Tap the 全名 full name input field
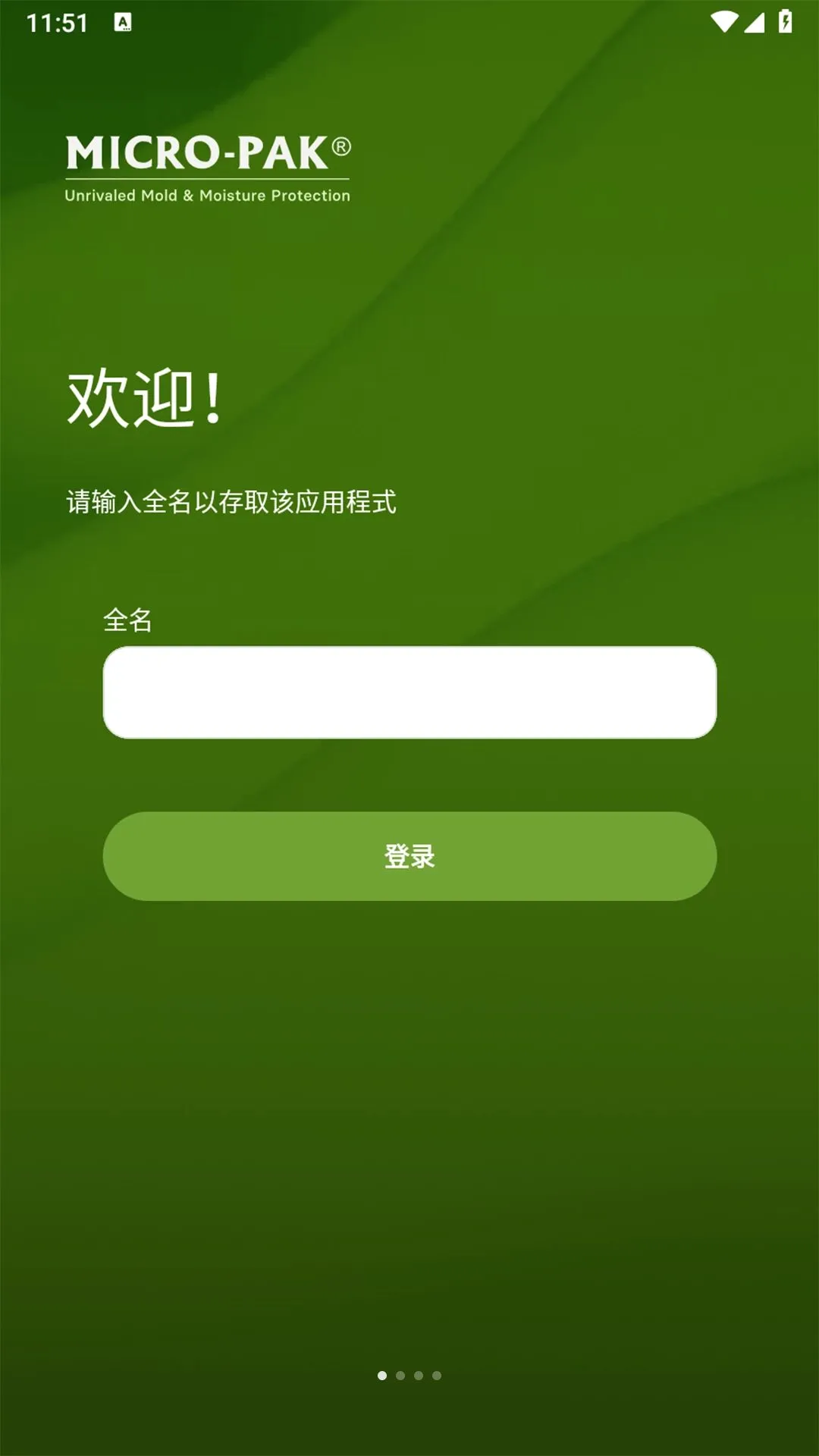Screen dimensions: 819x1456 coord(409,692)
